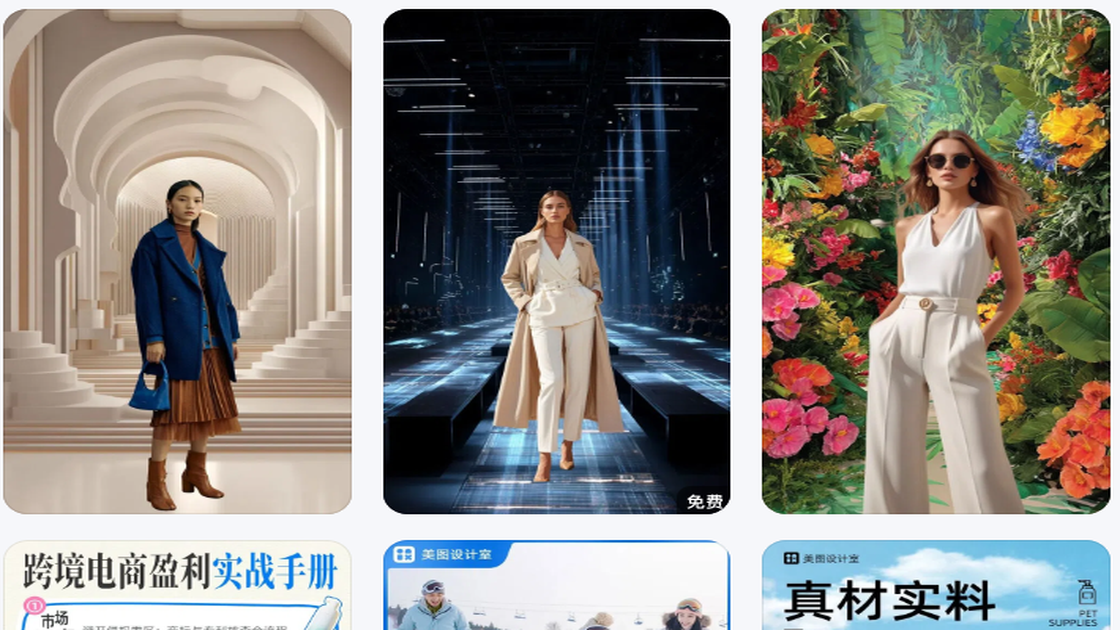This screenshot has height=630, width=1120.
Task: Open the ski scene 美图设计室 template
Action: coord(556,590)
